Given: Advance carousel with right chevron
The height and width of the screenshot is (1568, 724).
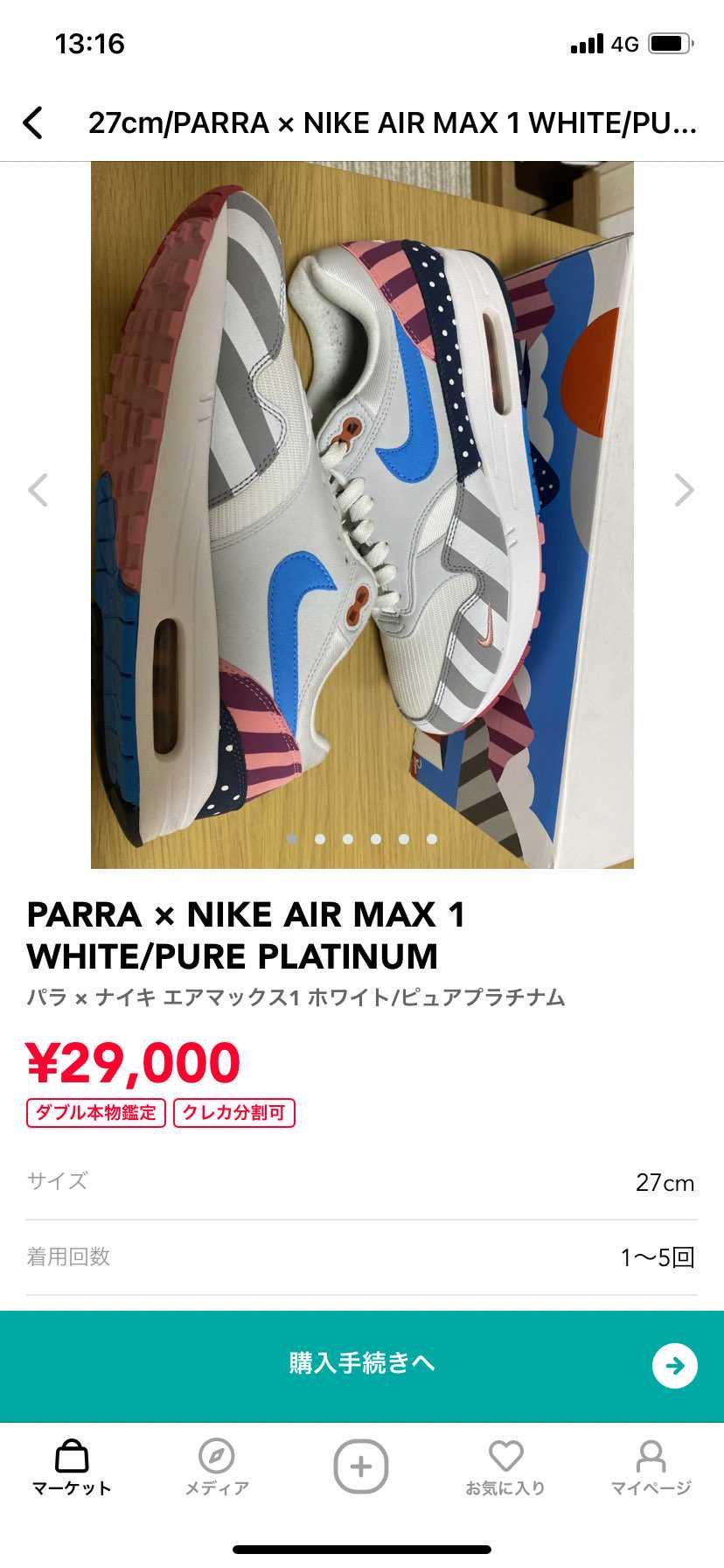Looking at the screenshot, I should [684, 490].
